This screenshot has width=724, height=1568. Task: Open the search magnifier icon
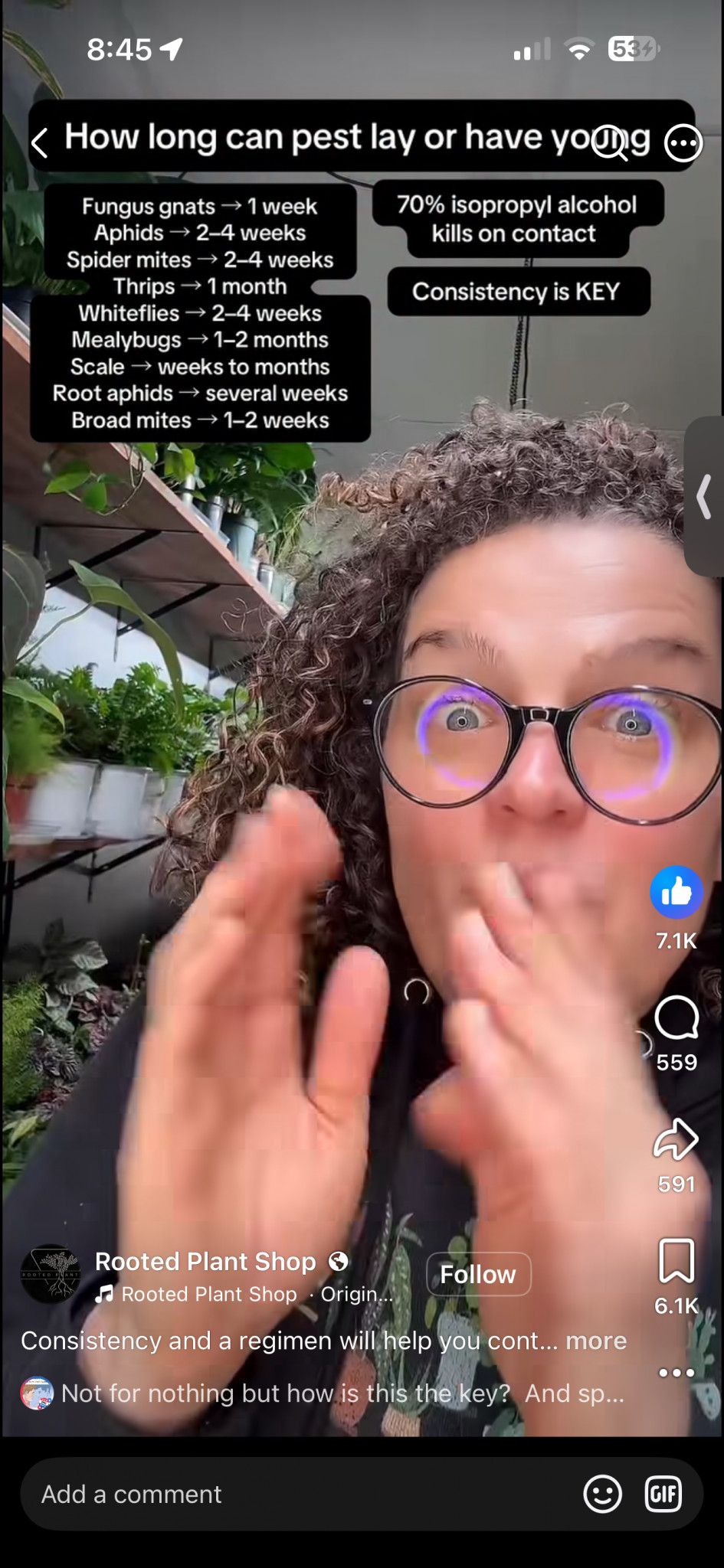pos(611,142)
